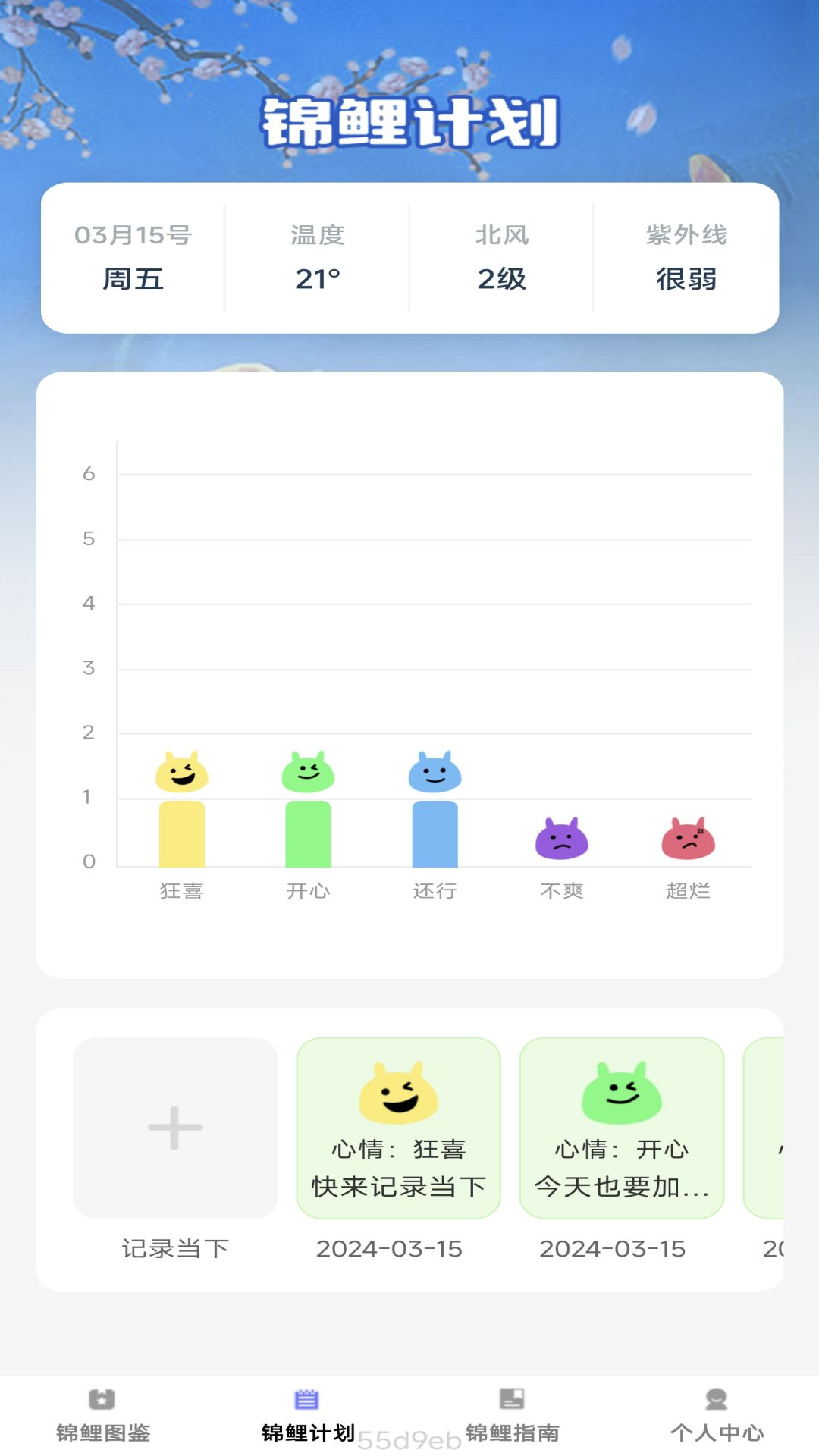Select the 锦鲤计划 tab

tap(307, 1415)
